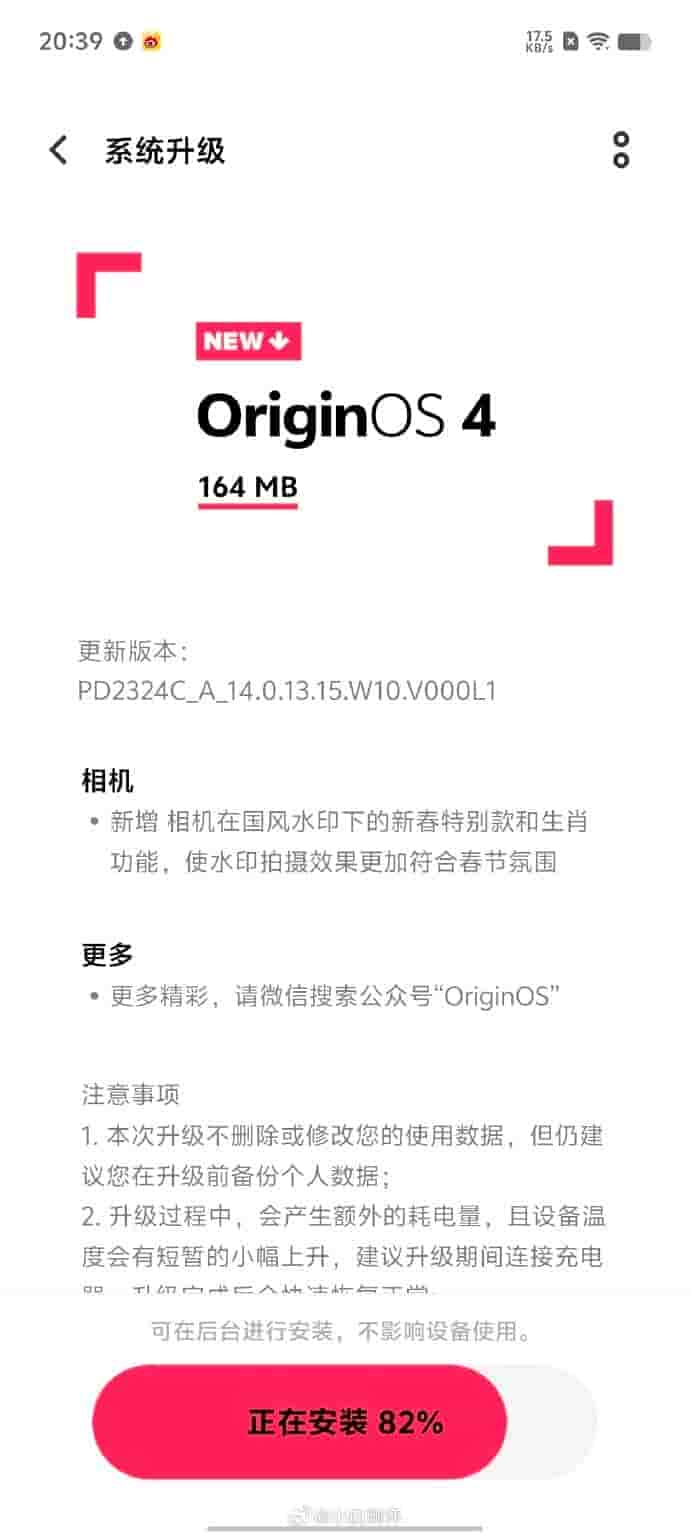Open the overflow menu with more options
Screen dimensions: 690x1533
tap(621, 150)
